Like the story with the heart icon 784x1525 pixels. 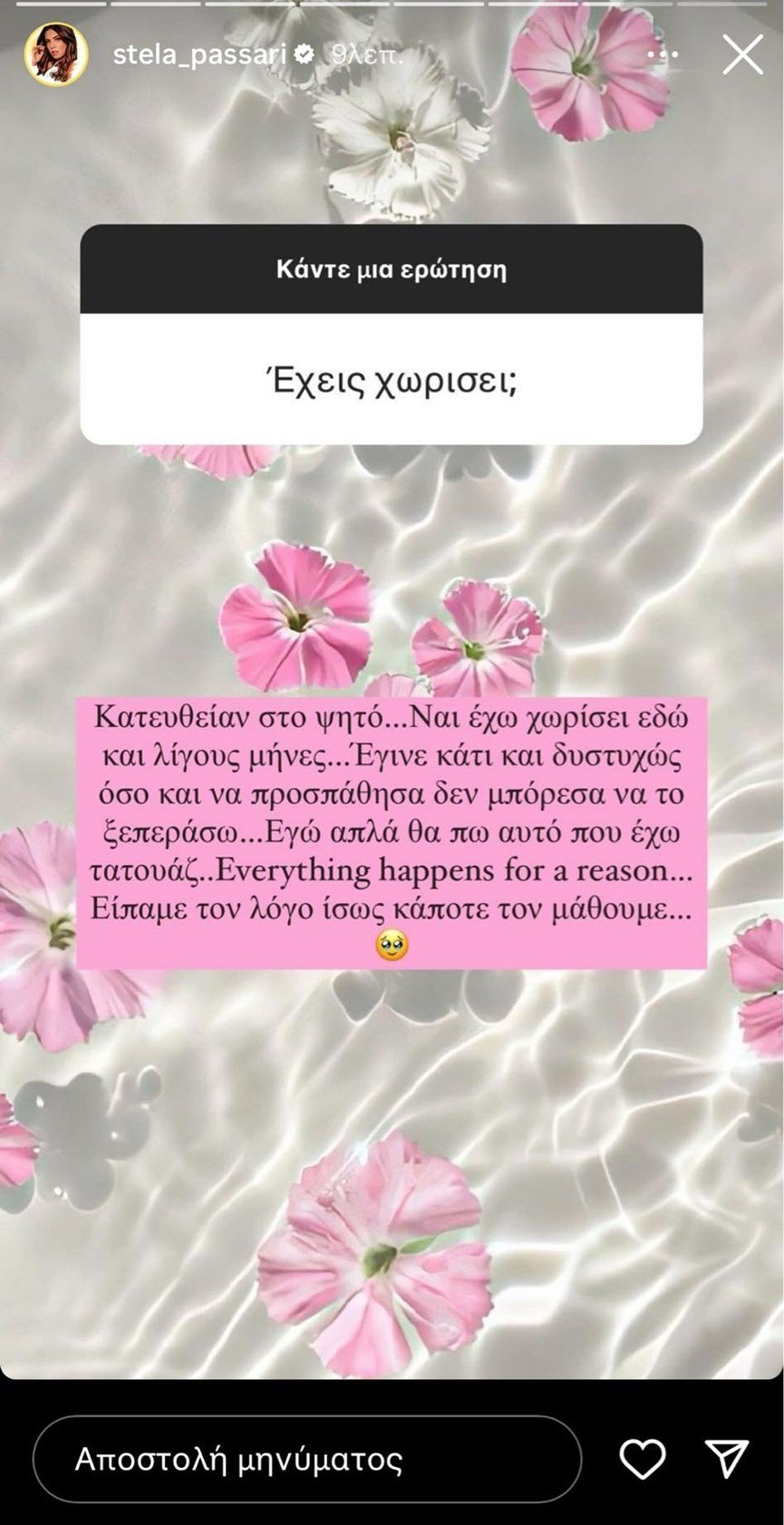click(642, 1459)
